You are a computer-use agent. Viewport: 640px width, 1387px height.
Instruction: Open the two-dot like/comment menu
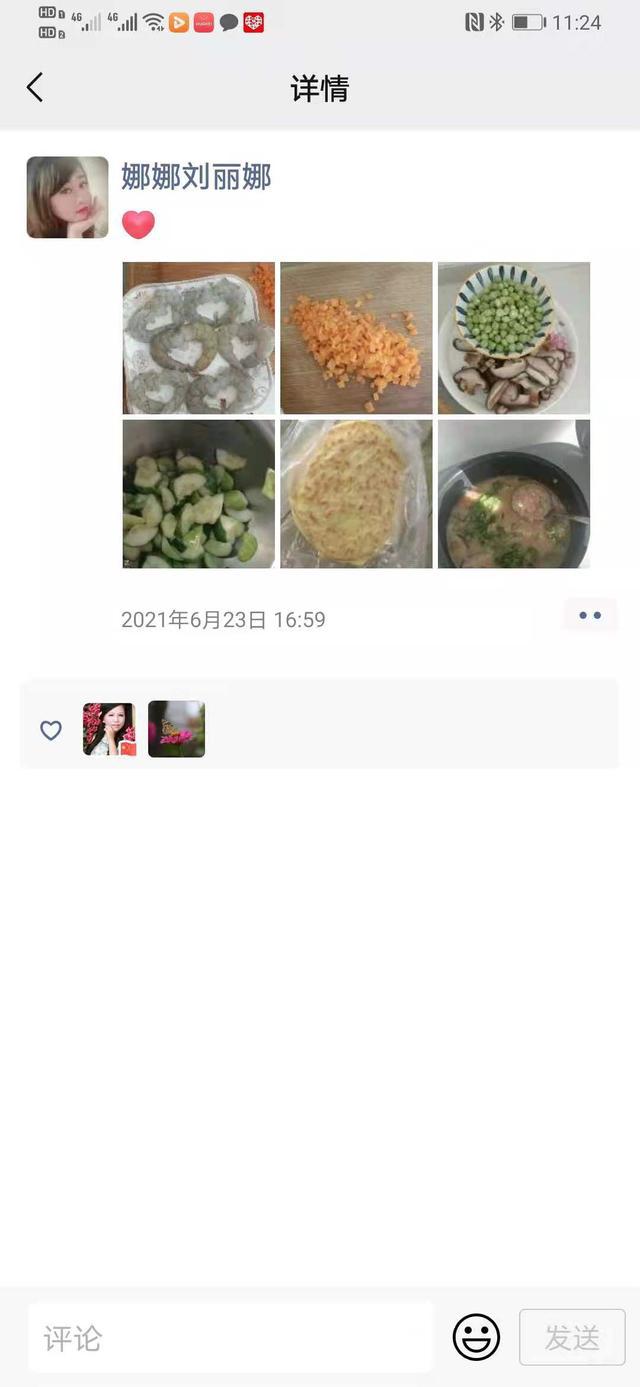tap(590, 616)
